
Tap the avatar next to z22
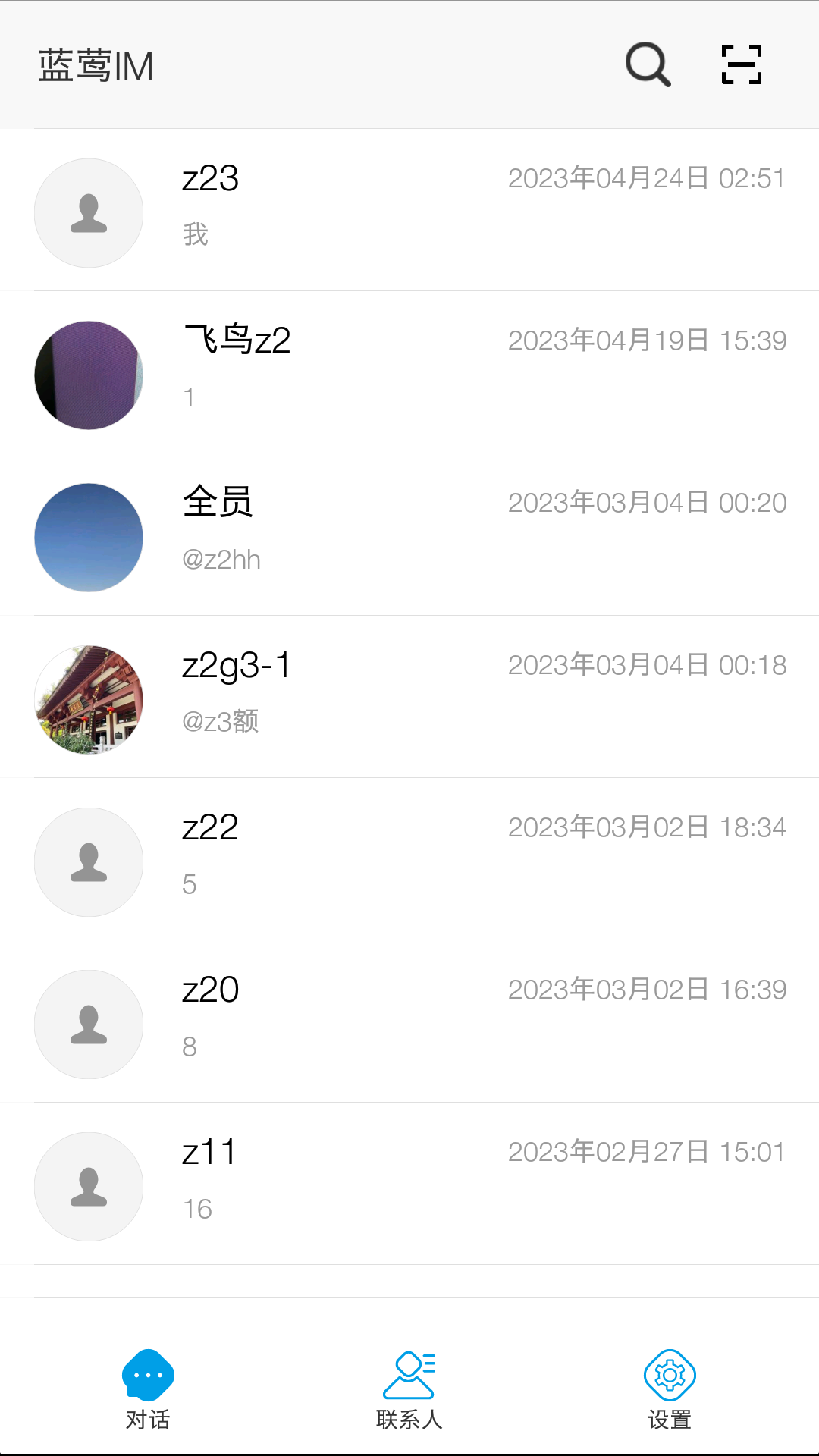point(88,861)
